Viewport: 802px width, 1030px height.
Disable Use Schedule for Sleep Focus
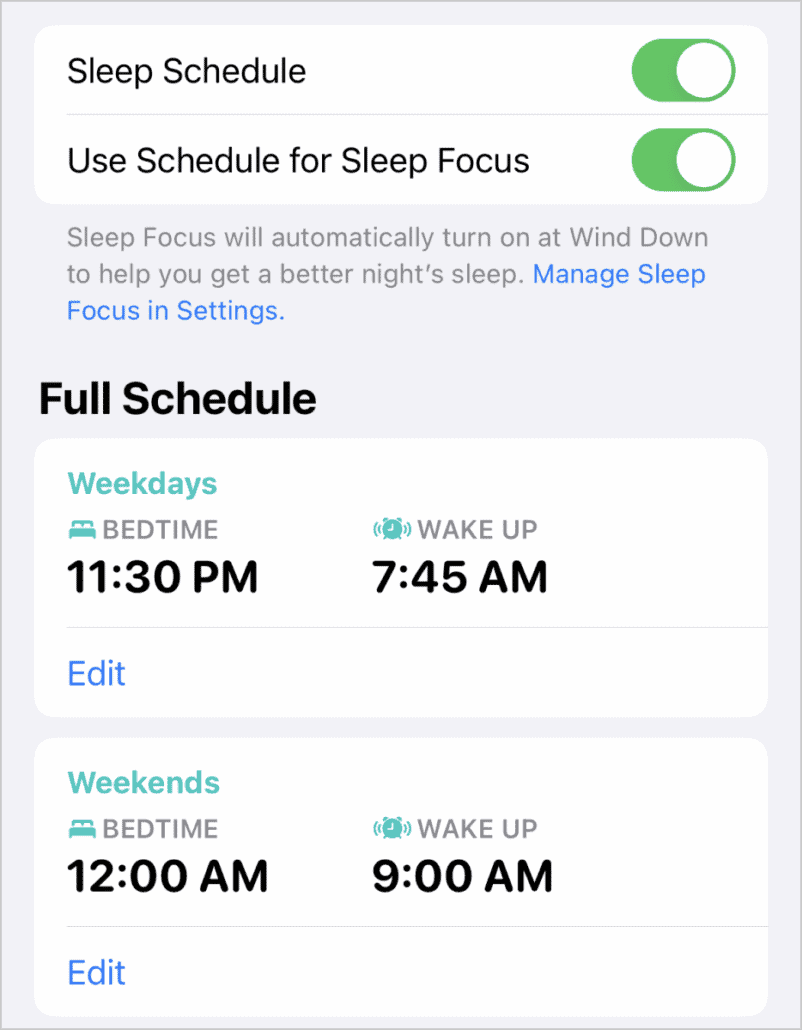pos(683,160)
